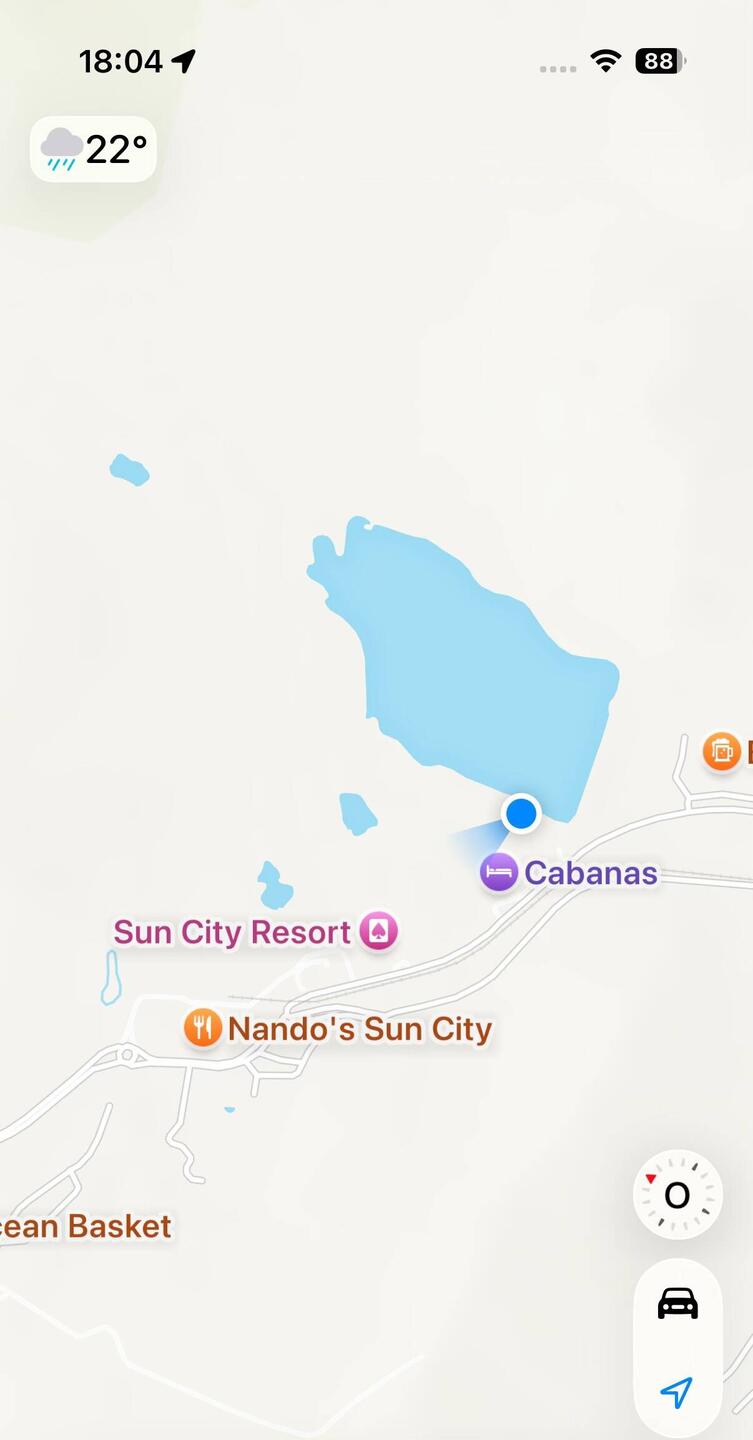Open the Ocean Basket place label

[85, 1227]
